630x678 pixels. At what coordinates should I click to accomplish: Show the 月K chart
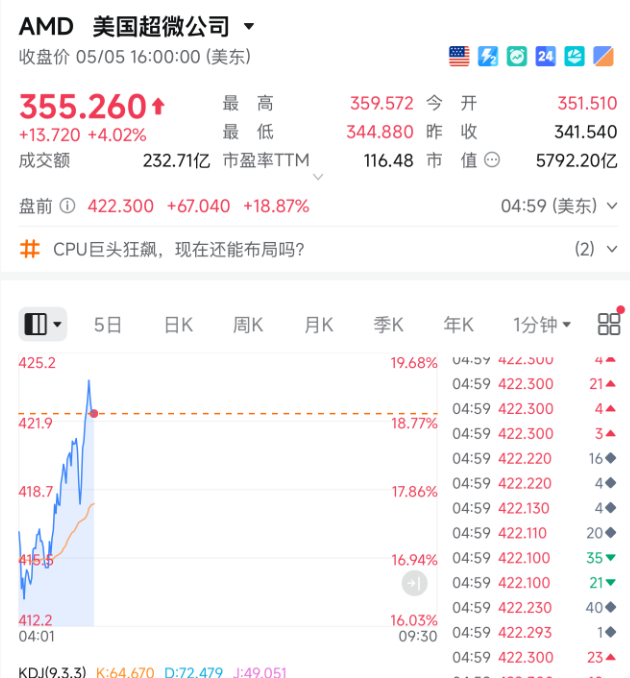click(x=319, y=325)
